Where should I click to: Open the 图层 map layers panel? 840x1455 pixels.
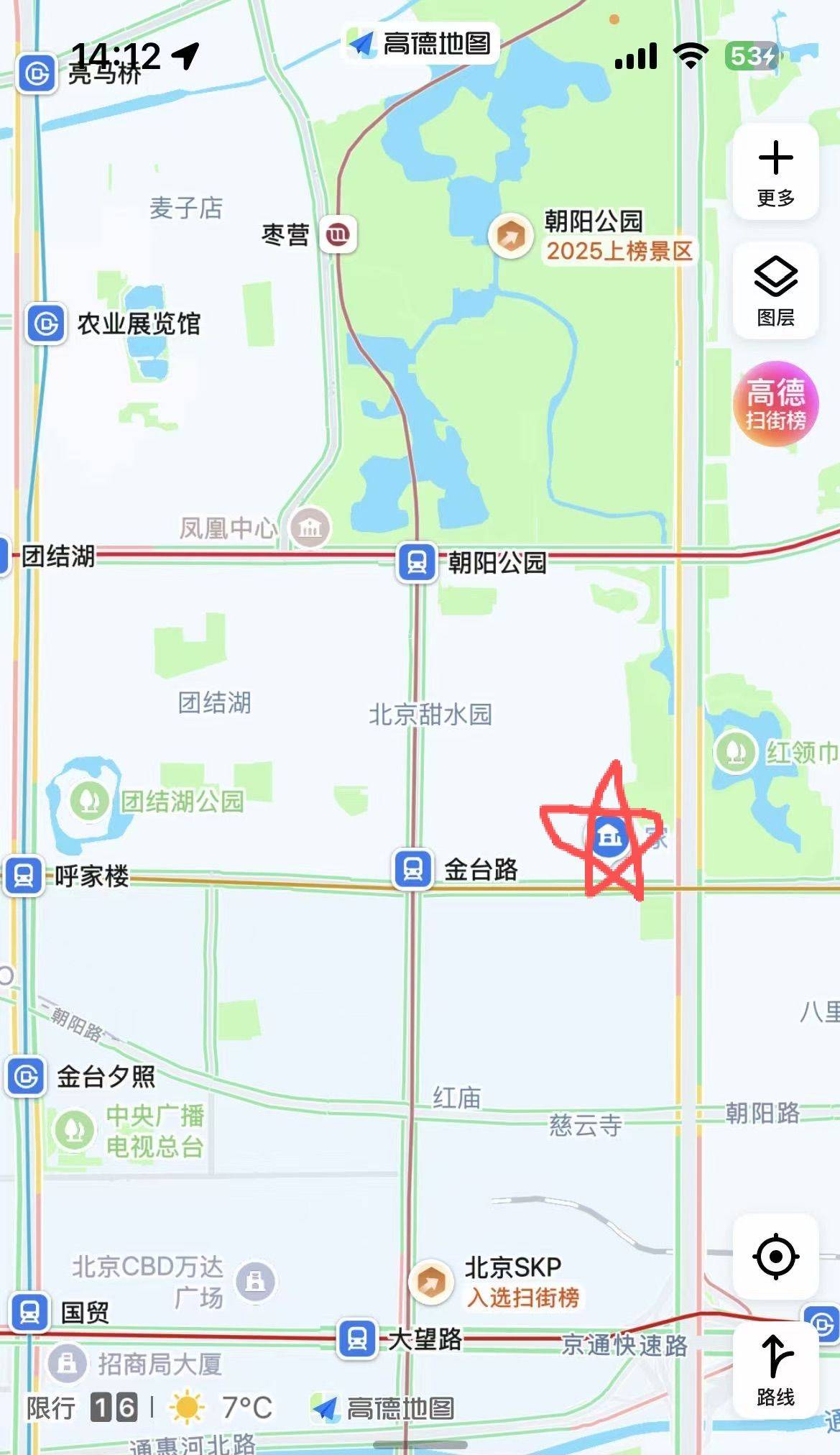775,290
